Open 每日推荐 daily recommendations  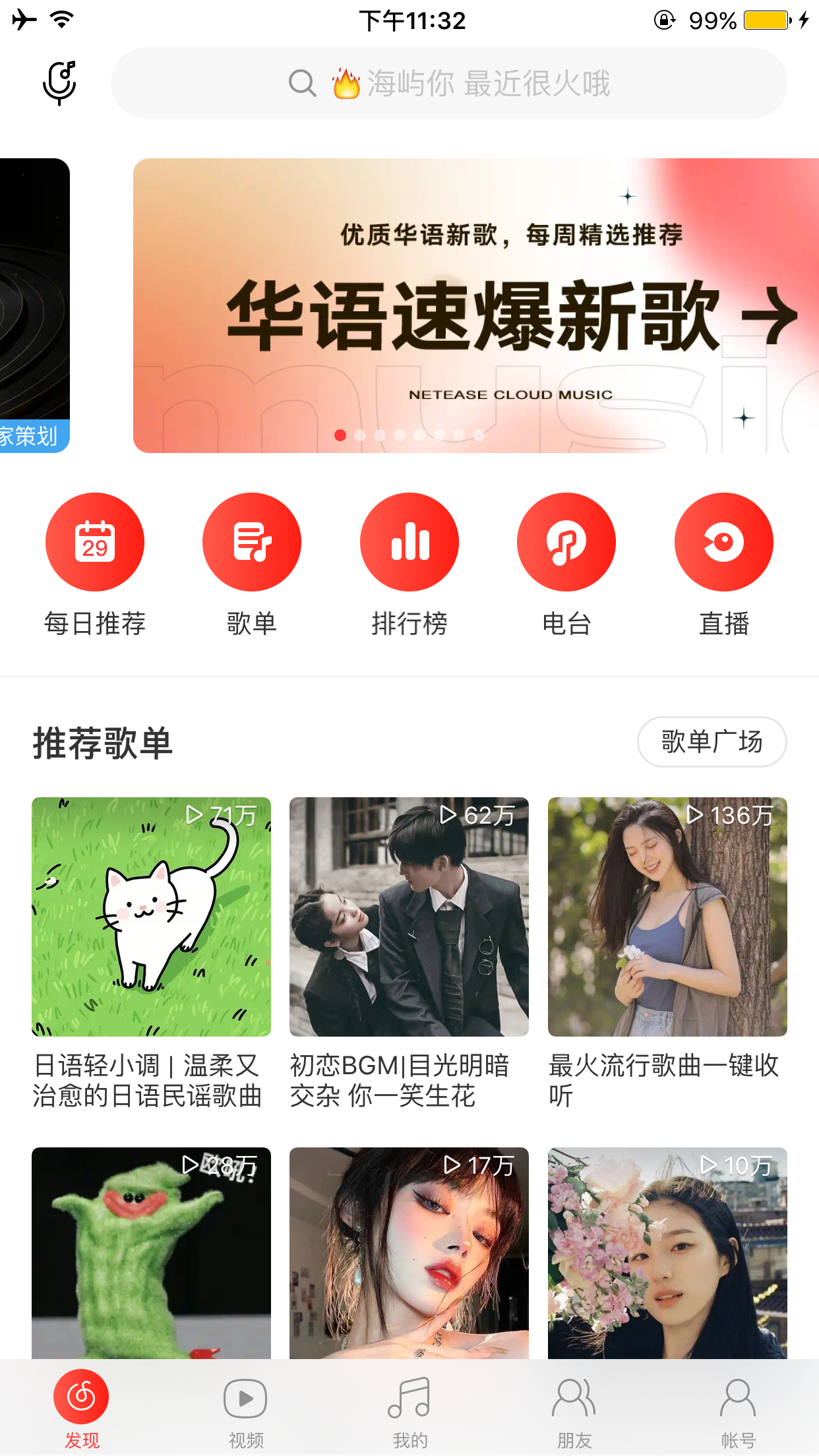click(x=95, y=542)
